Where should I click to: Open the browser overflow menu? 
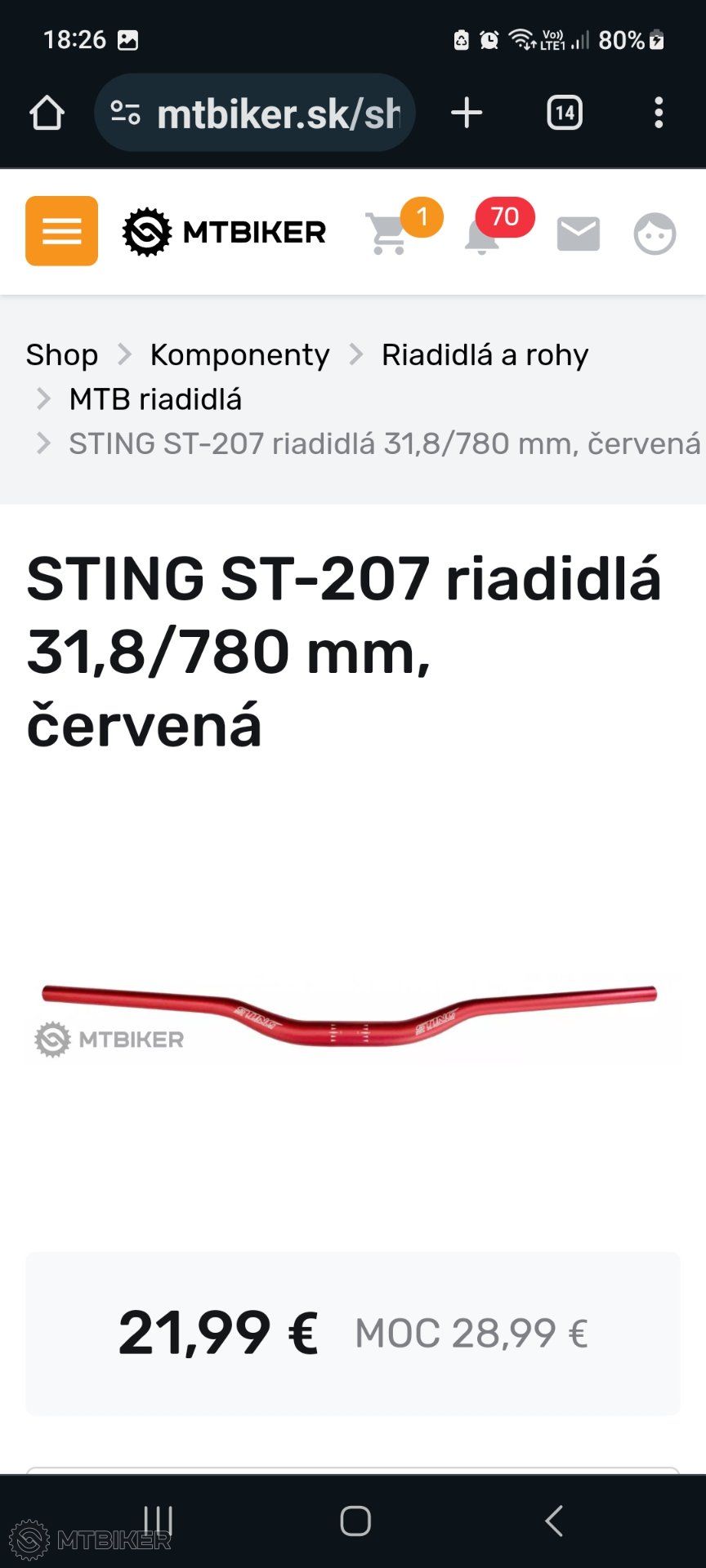pyautogui.click(x=659, y=113)
